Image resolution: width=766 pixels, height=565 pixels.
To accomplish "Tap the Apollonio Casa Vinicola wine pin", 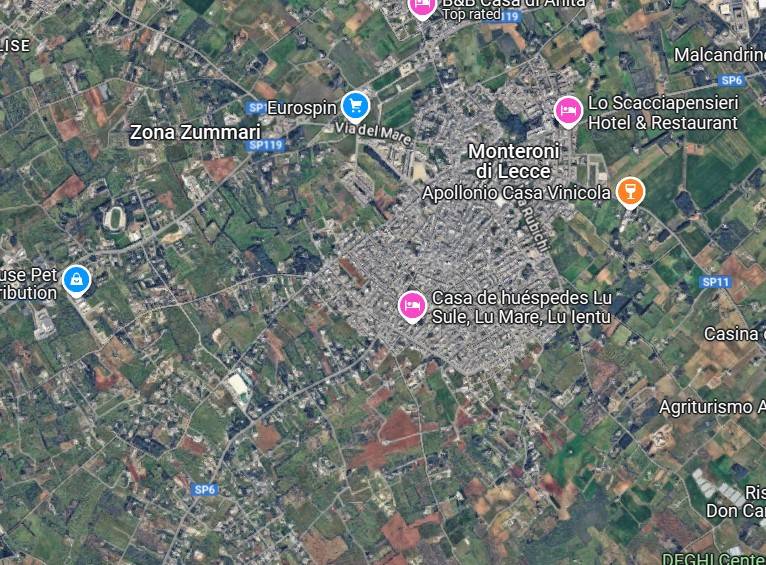I will pyautogui.click(x=630, y=190).
